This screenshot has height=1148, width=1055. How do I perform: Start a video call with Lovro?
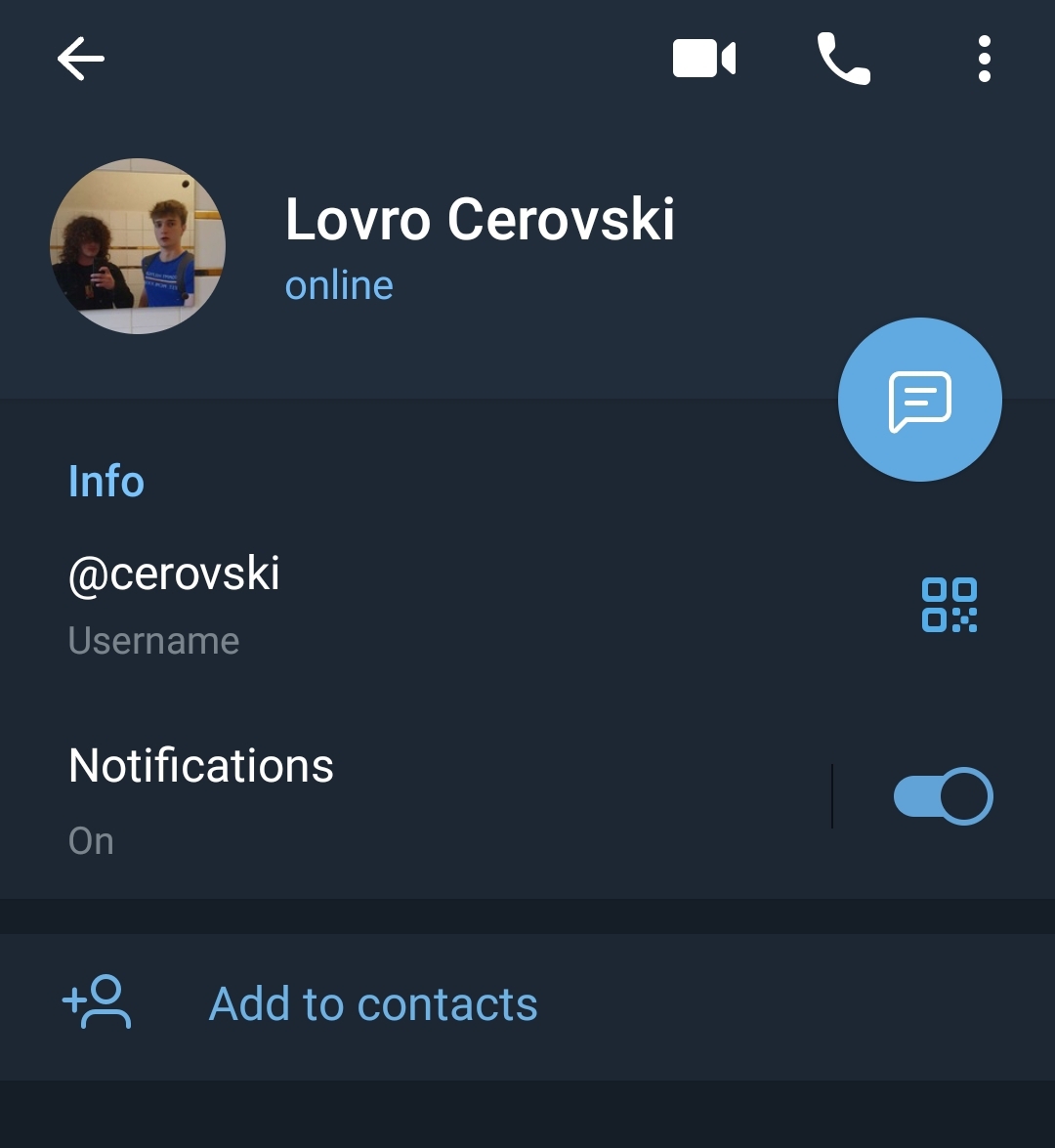click(703, 60)
